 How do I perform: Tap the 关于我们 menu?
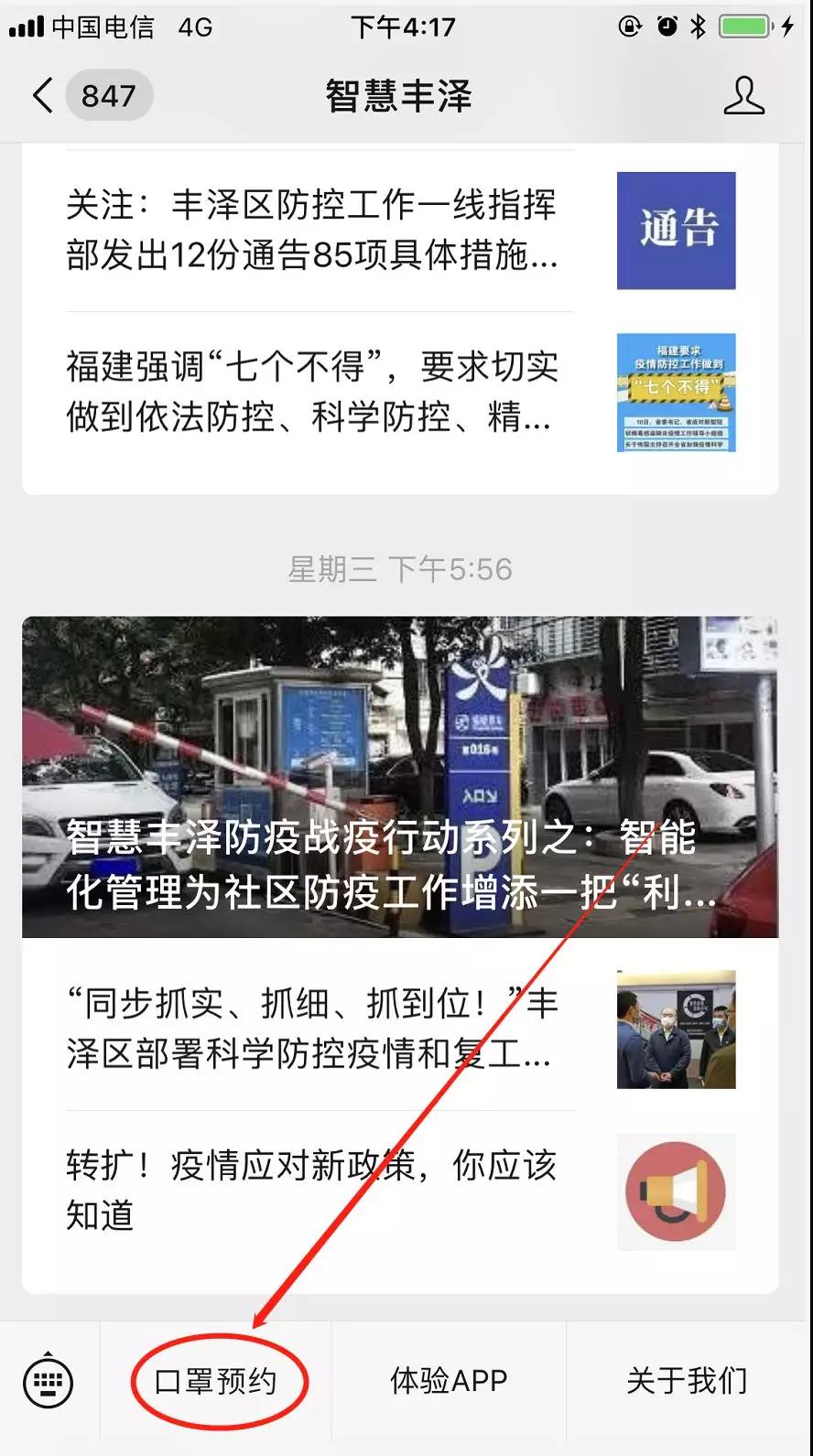point(687,1380)
